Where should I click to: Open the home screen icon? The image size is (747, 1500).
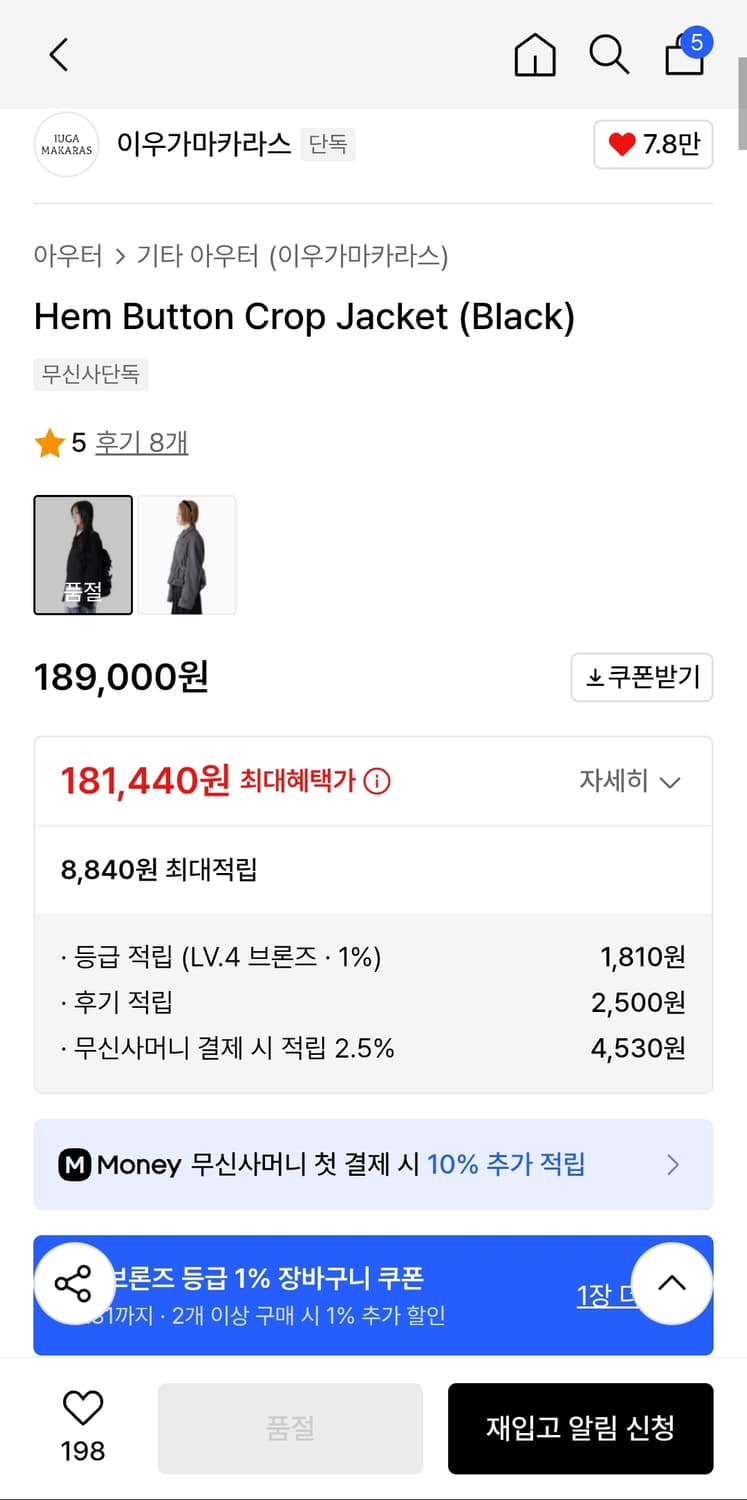point(535,55)
